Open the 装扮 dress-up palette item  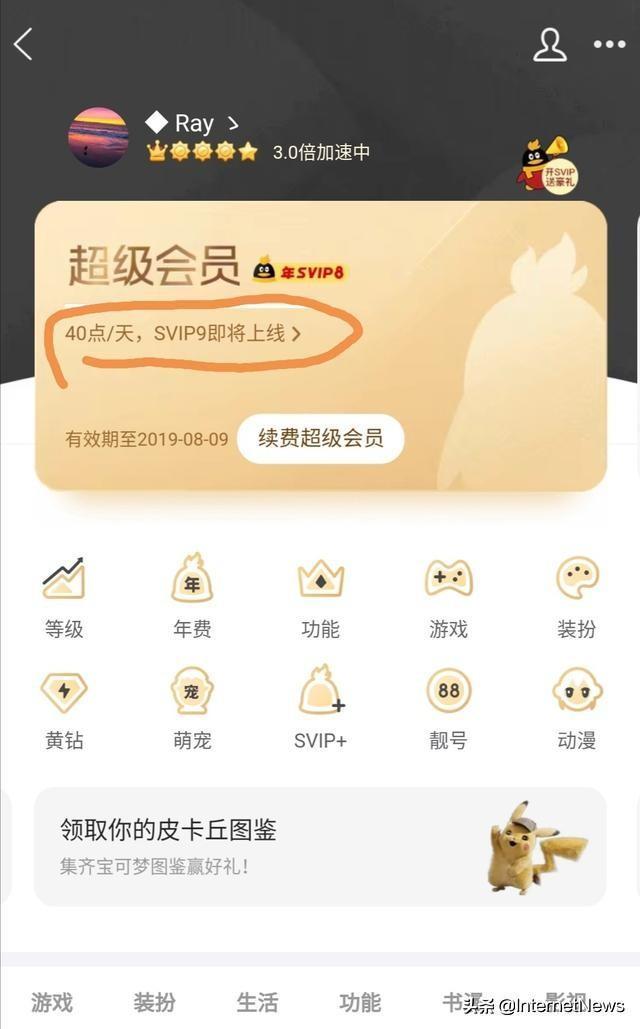[576, 597]
